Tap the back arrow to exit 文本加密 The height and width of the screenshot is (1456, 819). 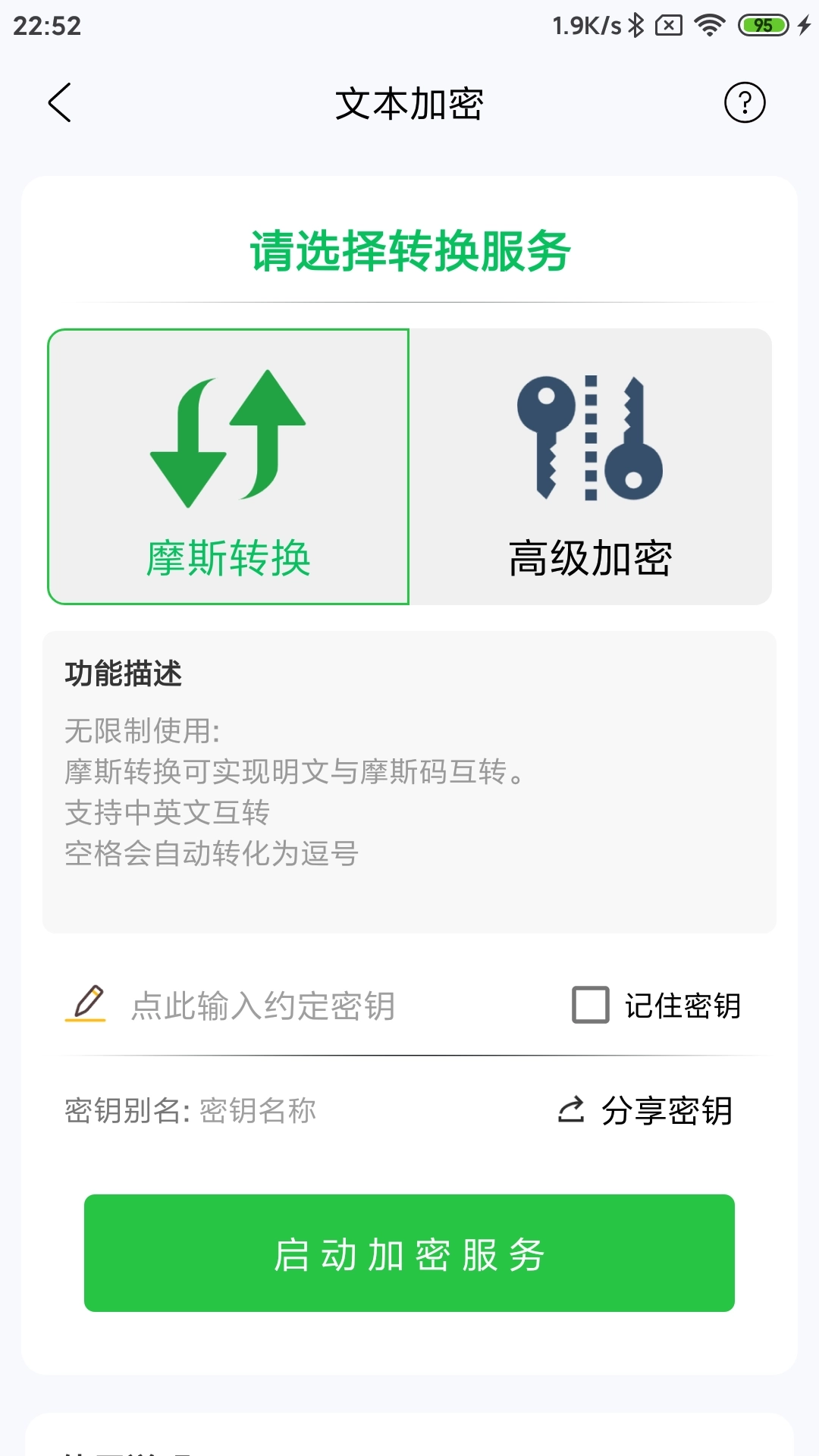tap(59, 104)
